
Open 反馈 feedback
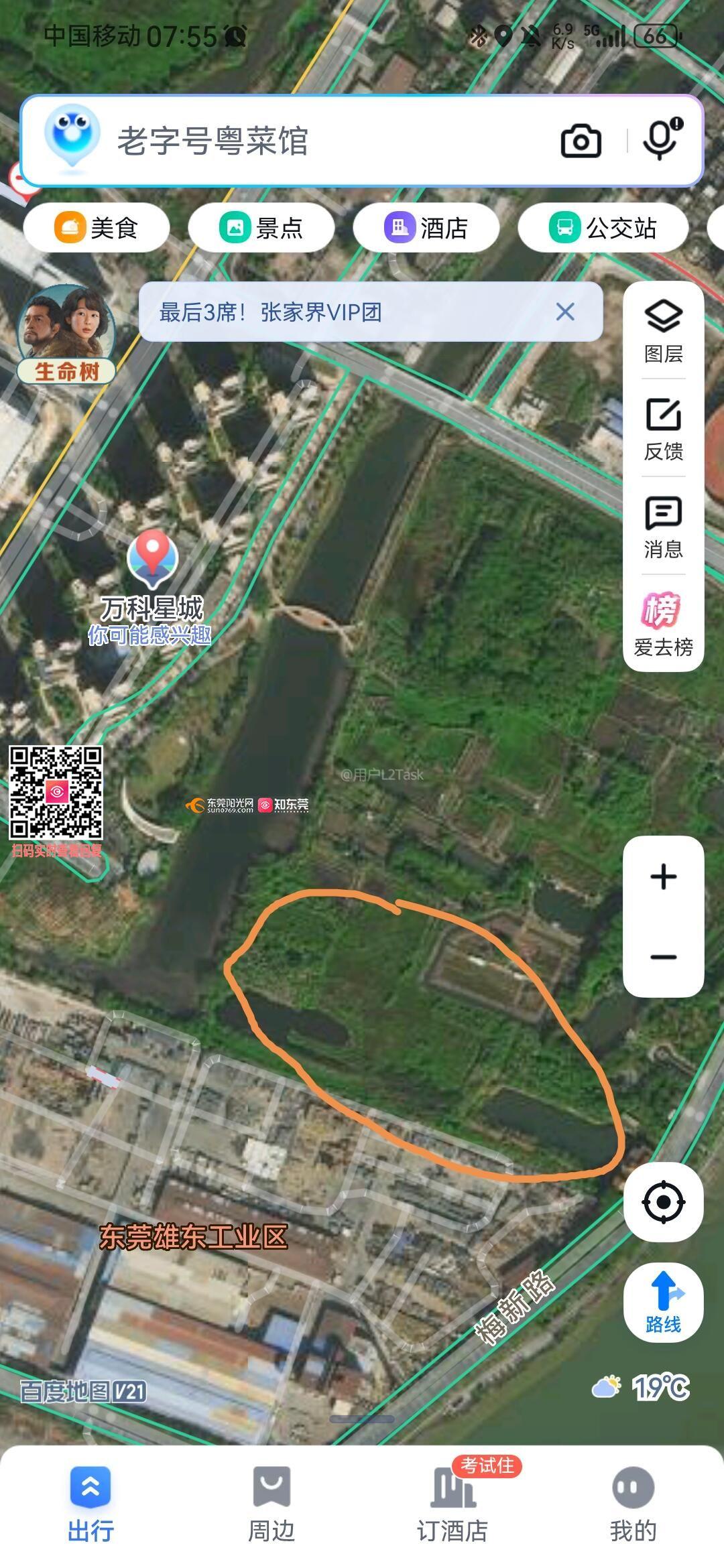tap(663, 429)
